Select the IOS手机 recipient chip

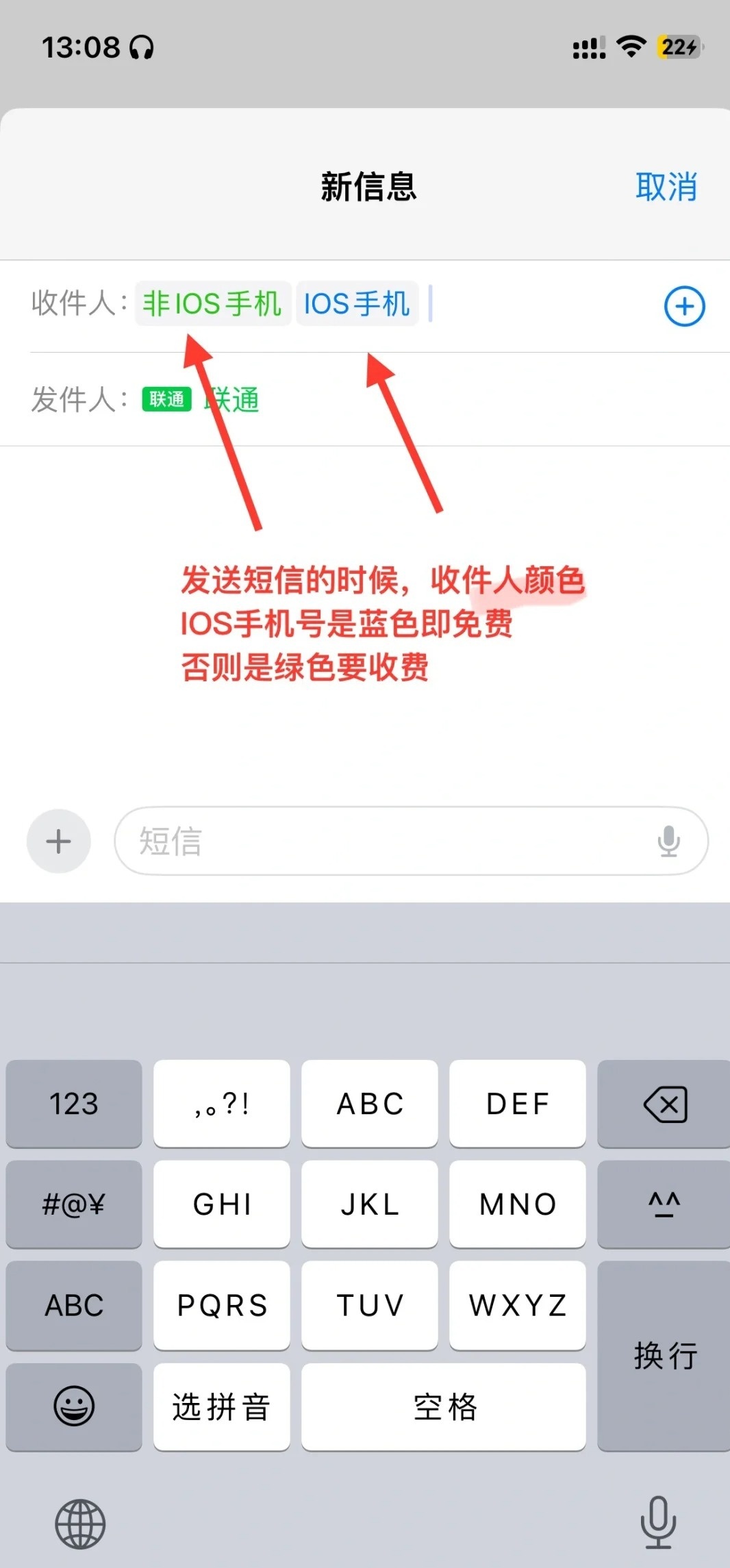357,303
